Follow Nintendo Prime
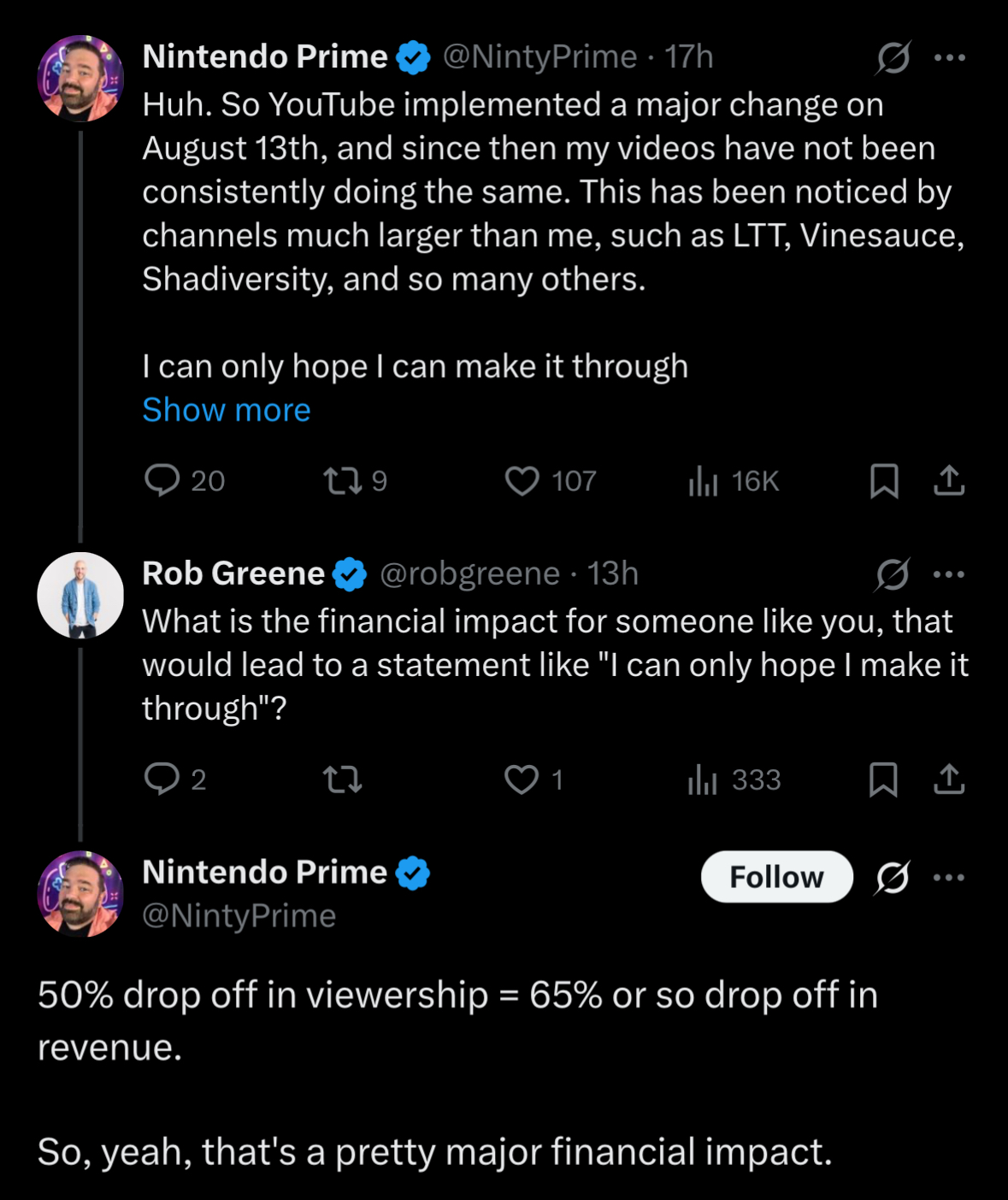This screenshot has width=1008, height=1200. point(776,877)
